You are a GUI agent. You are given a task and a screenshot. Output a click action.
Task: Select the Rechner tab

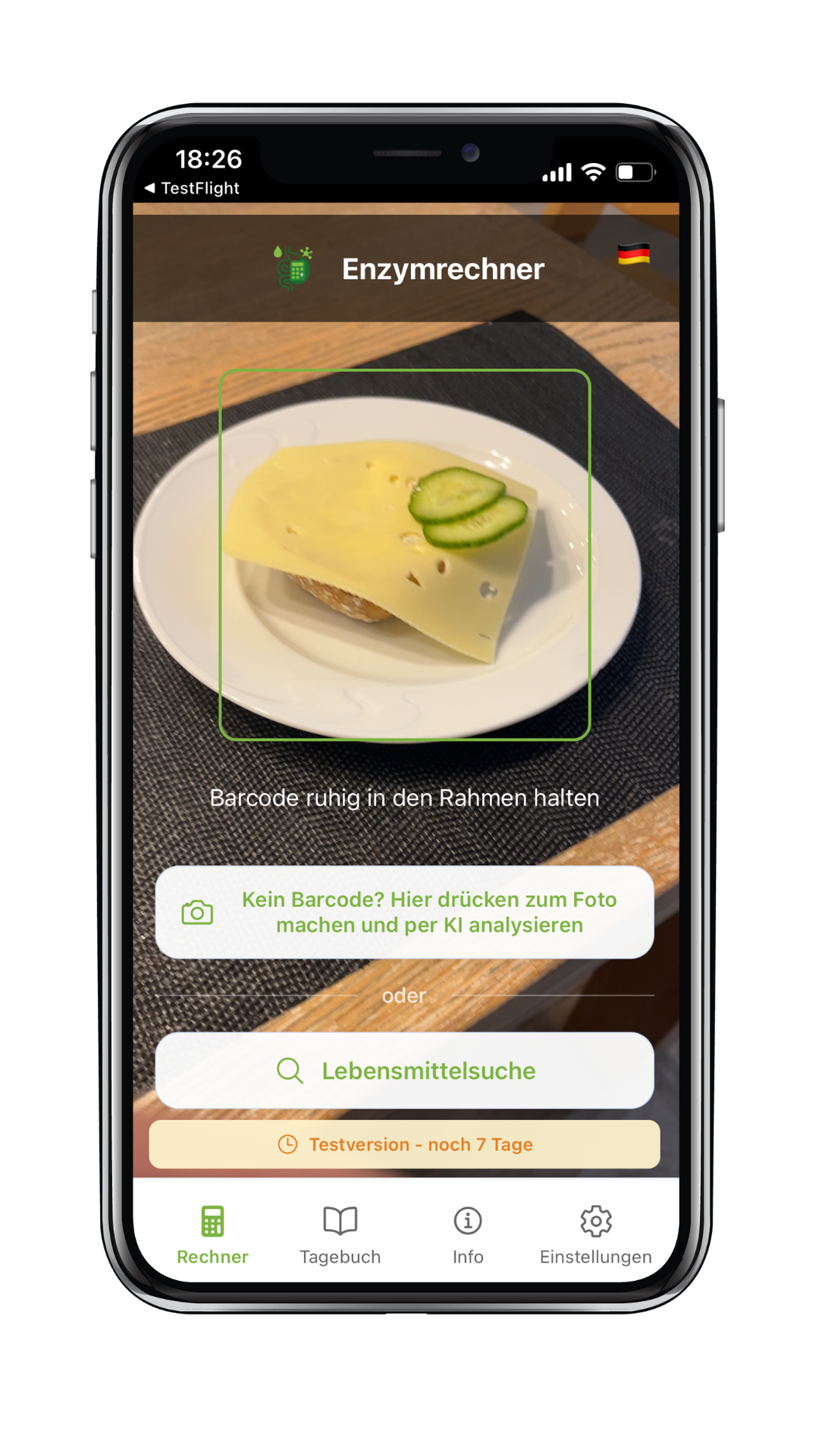coord(212,1235)
